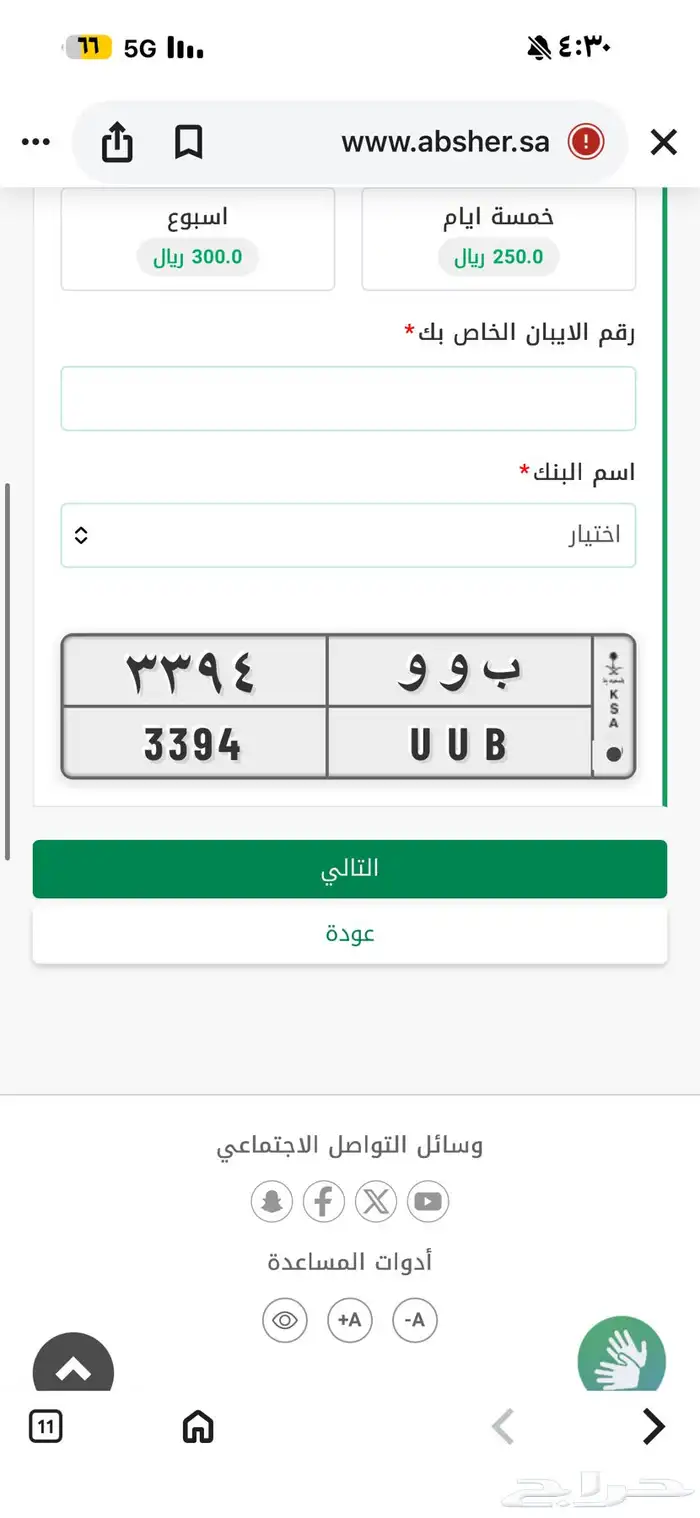Focus the IBAN number input field
Viewport: 700px width, 1518px height.
(x=348, y=398)
